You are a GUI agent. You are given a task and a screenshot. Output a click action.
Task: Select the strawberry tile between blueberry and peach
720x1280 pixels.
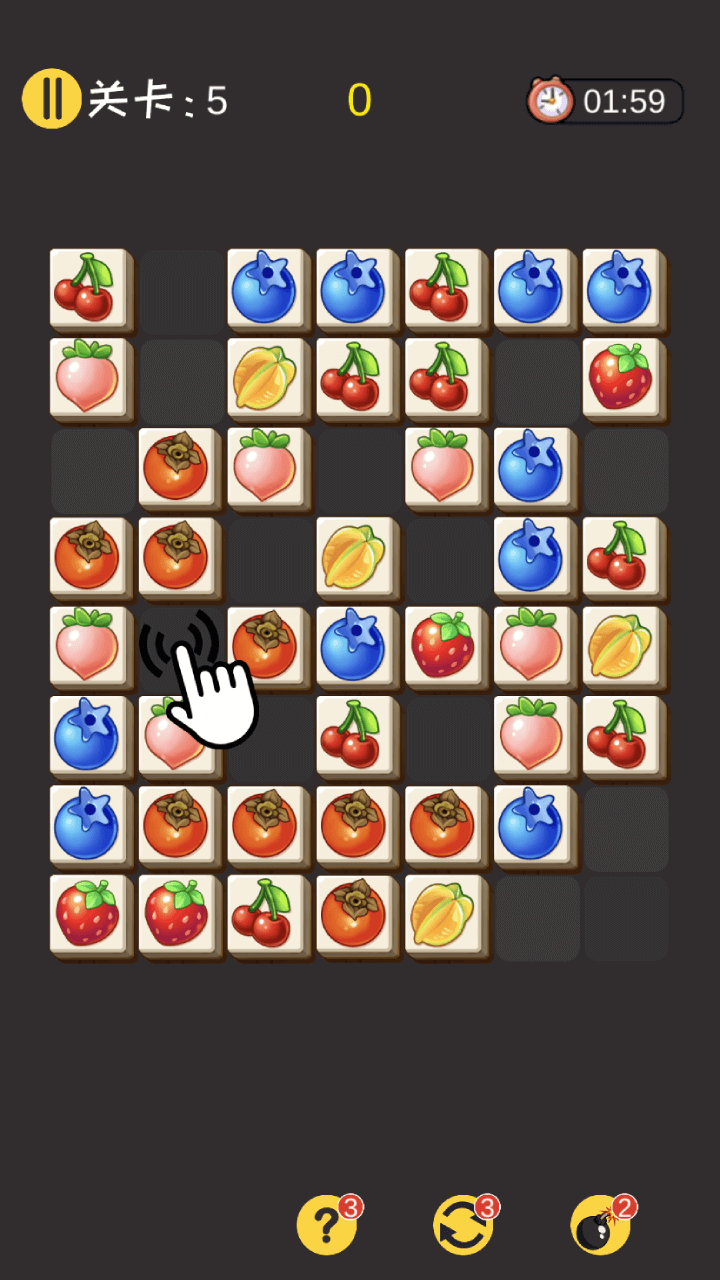coord(443,645)
